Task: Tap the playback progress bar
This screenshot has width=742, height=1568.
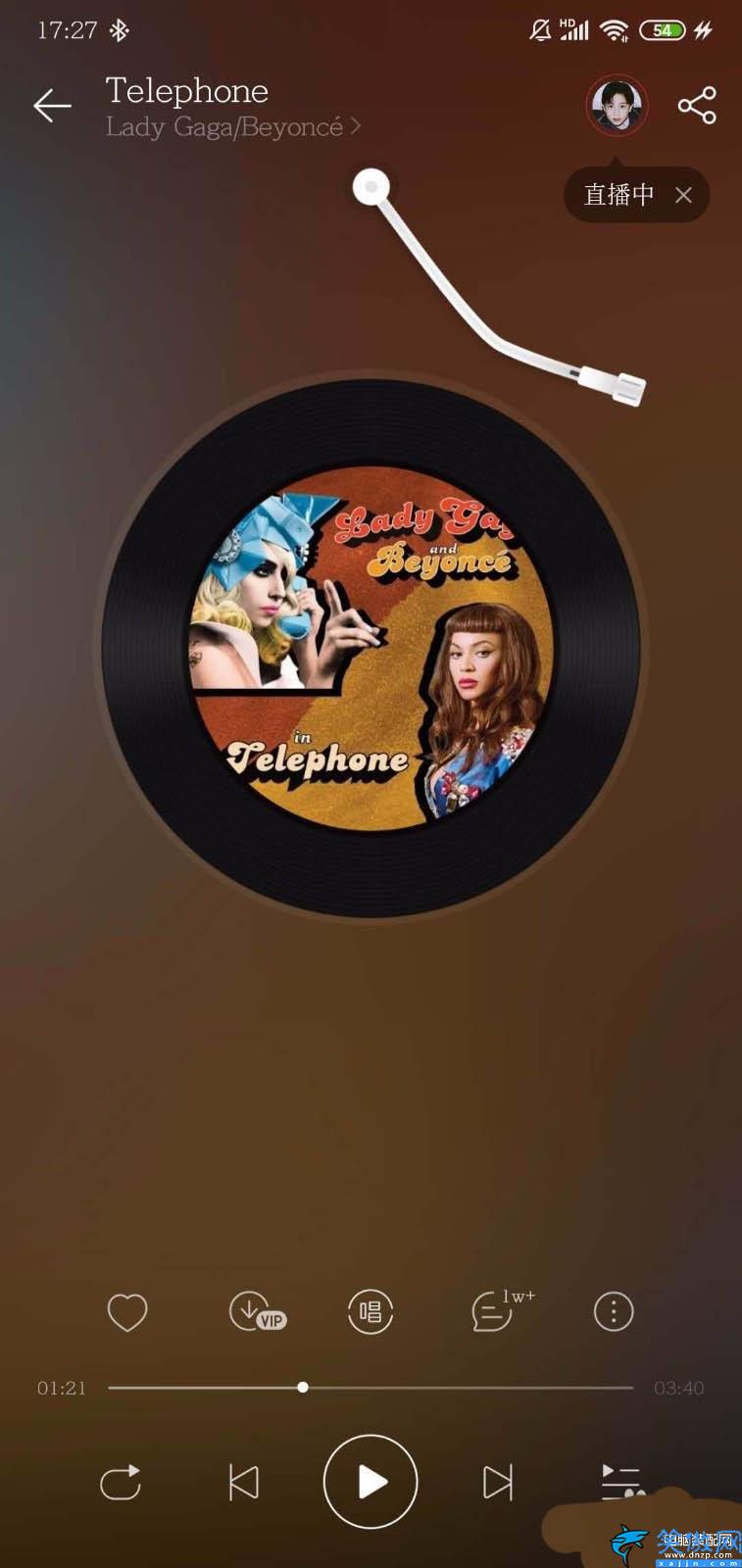Action: click(x=371, y=1388)
